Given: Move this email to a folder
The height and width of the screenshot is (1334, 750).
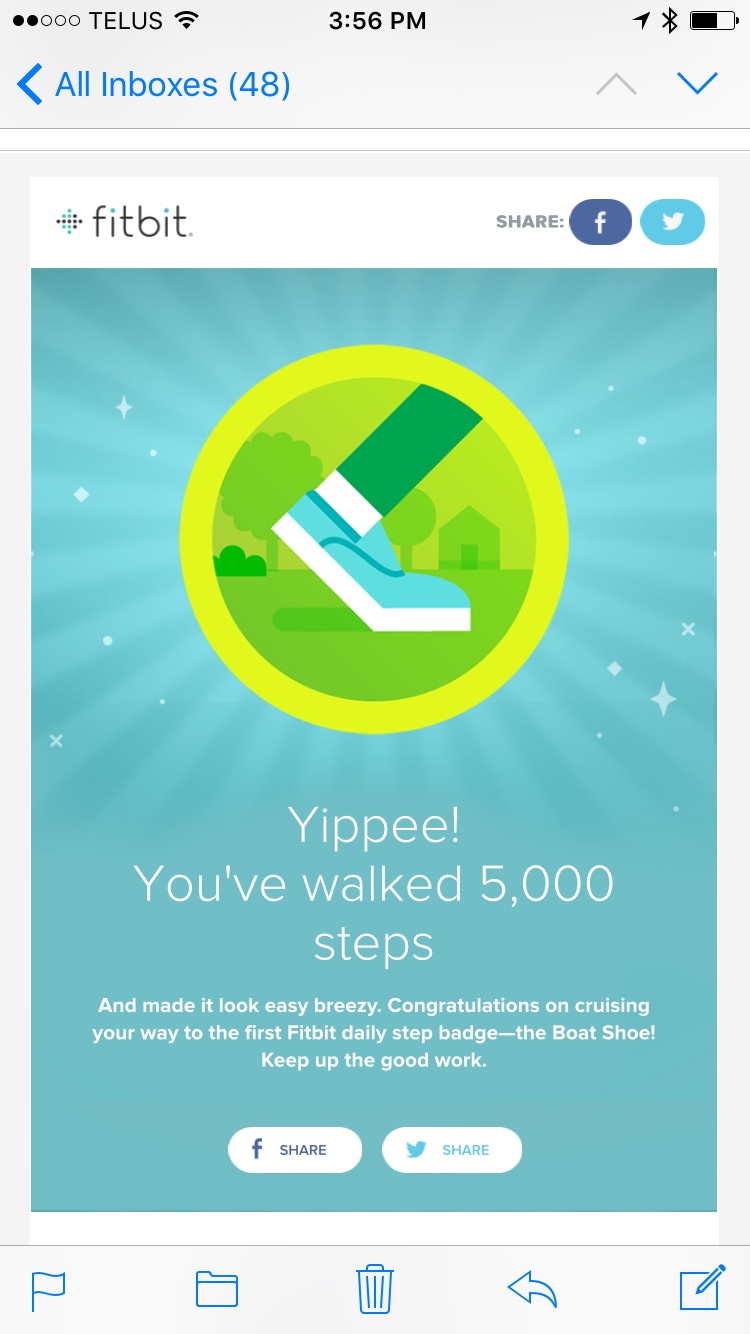Looking at the screenshot, I should coord(216,1289).
